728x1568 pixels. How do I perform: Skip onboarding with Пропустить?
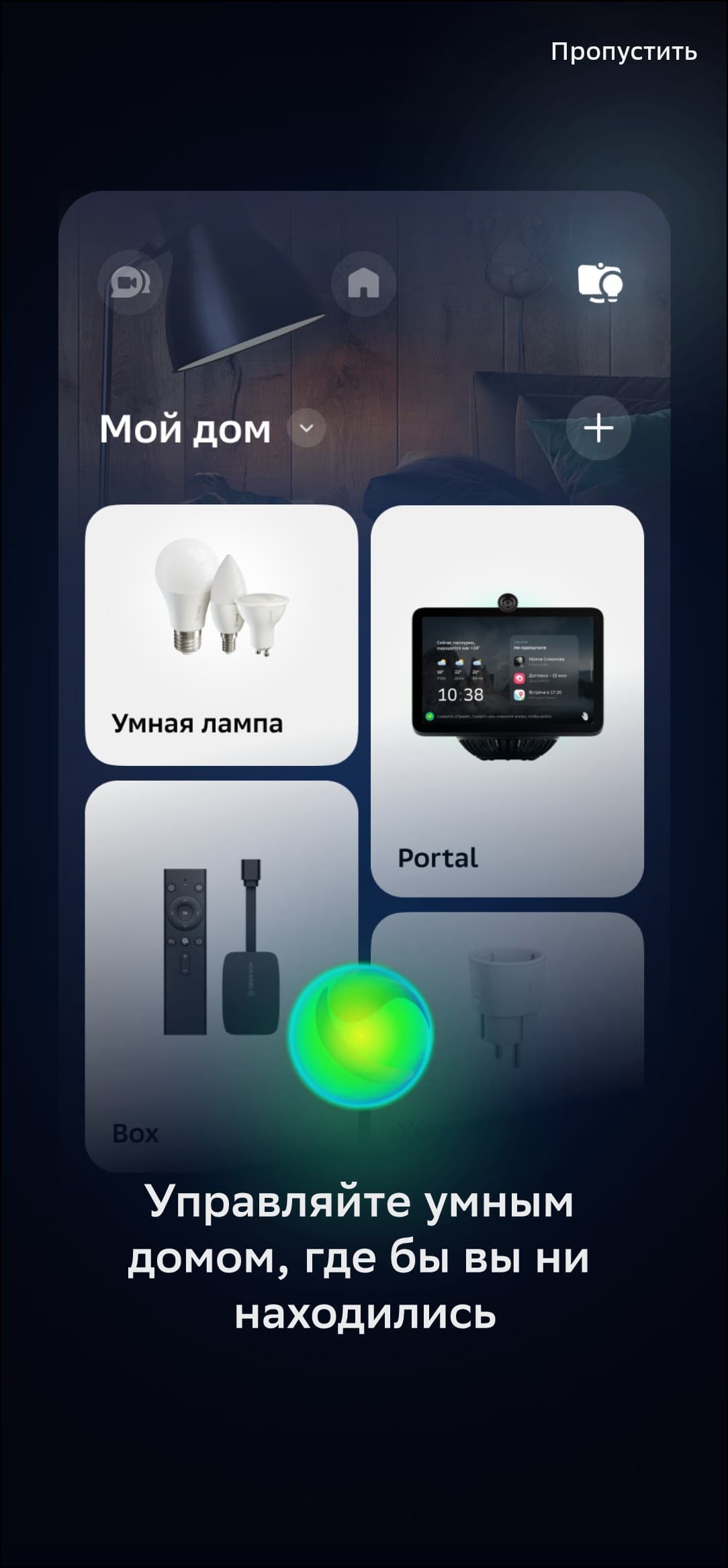[x=623, y=52]
